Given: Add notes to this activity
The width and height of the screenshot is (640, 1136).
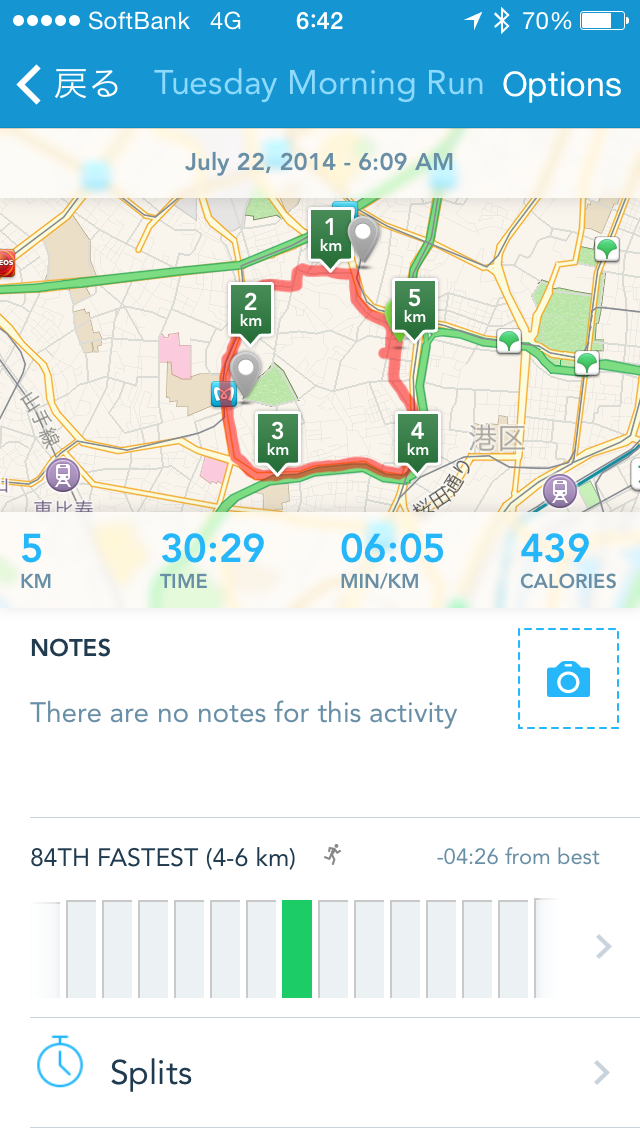Looking at the screenshot, I should 244,713.
